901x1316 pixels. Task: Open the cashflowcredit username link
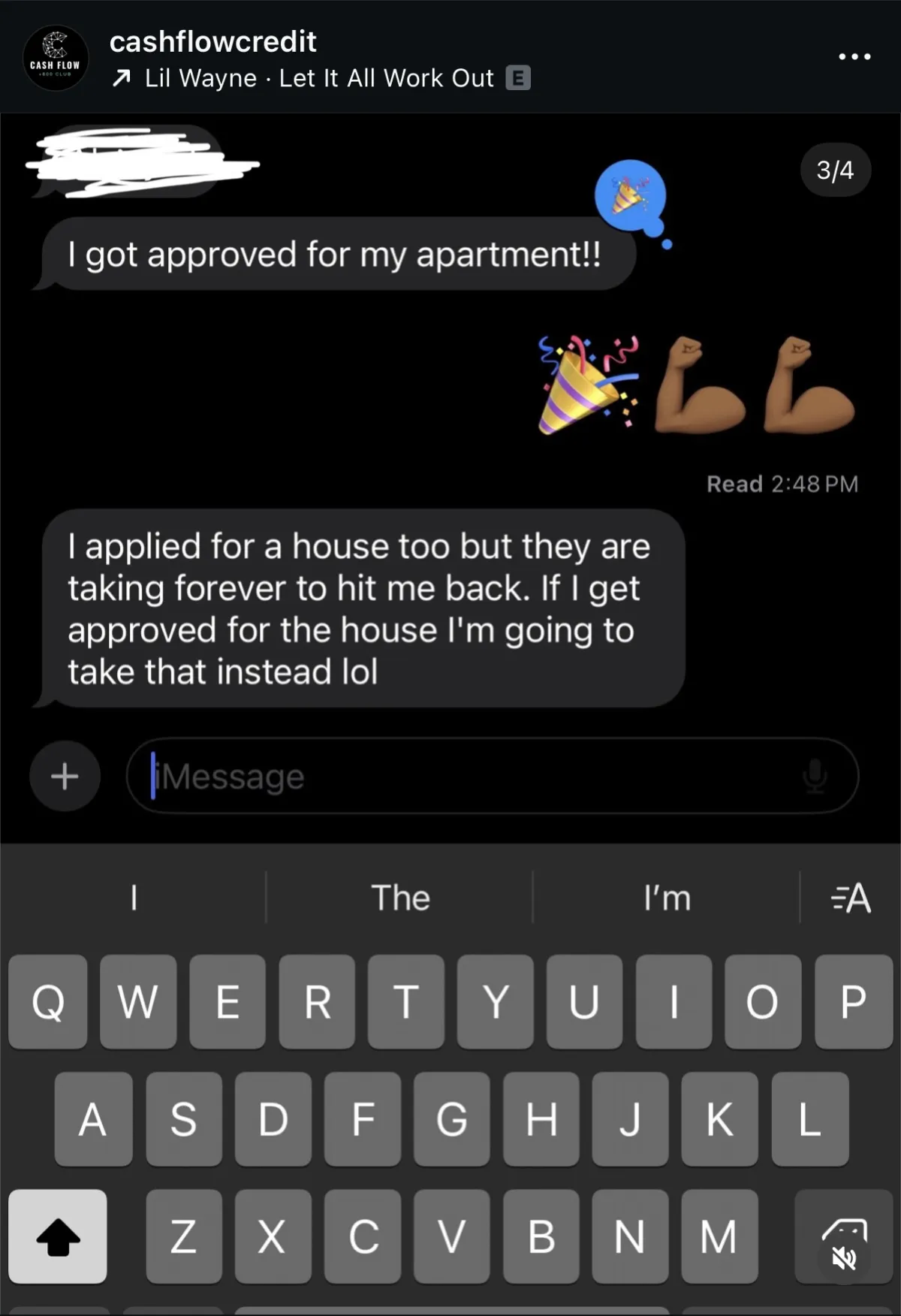212,41
